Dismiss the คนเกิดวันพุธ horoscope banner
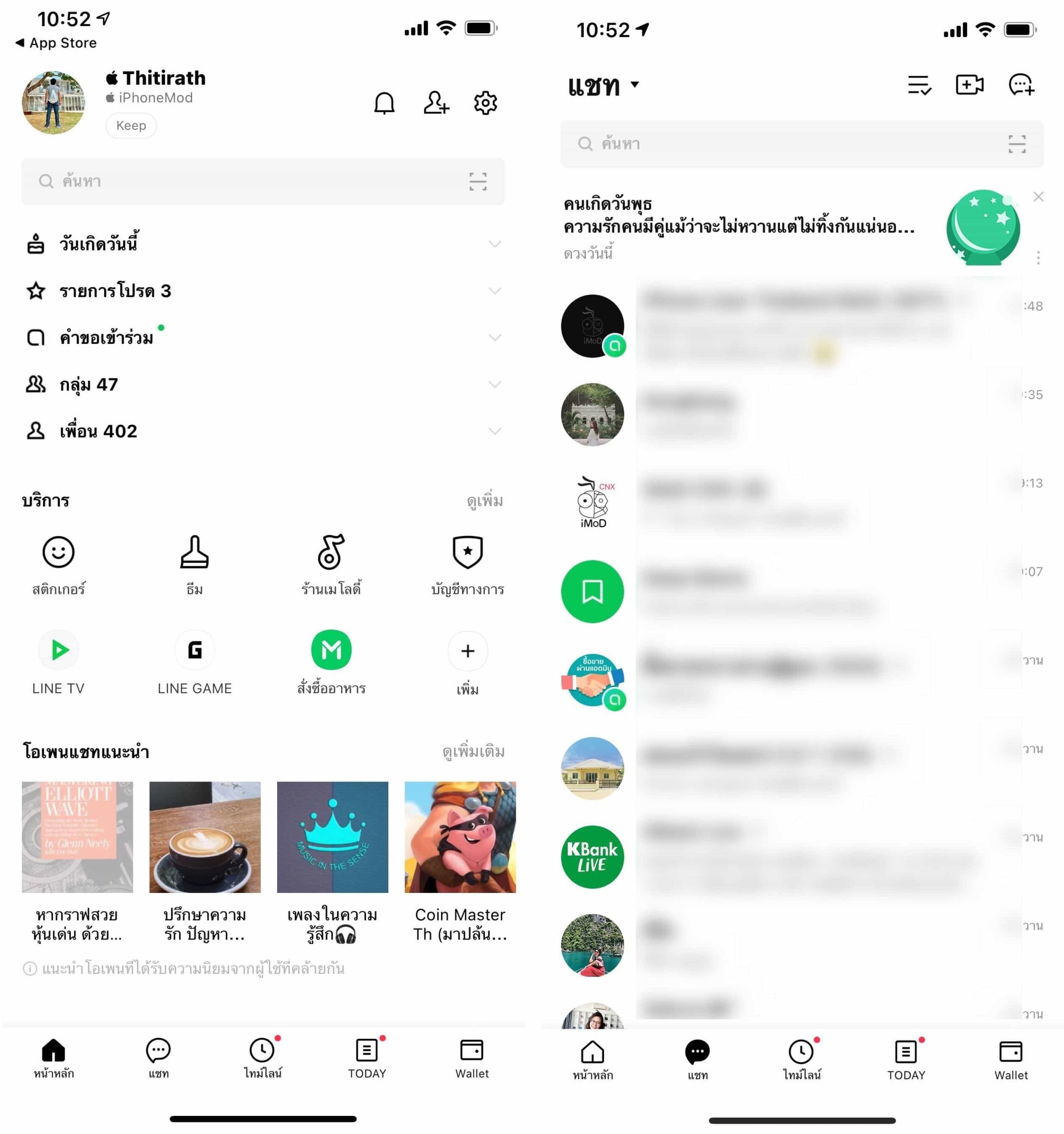1064x1134 pixels. [x=1038, y=197]
